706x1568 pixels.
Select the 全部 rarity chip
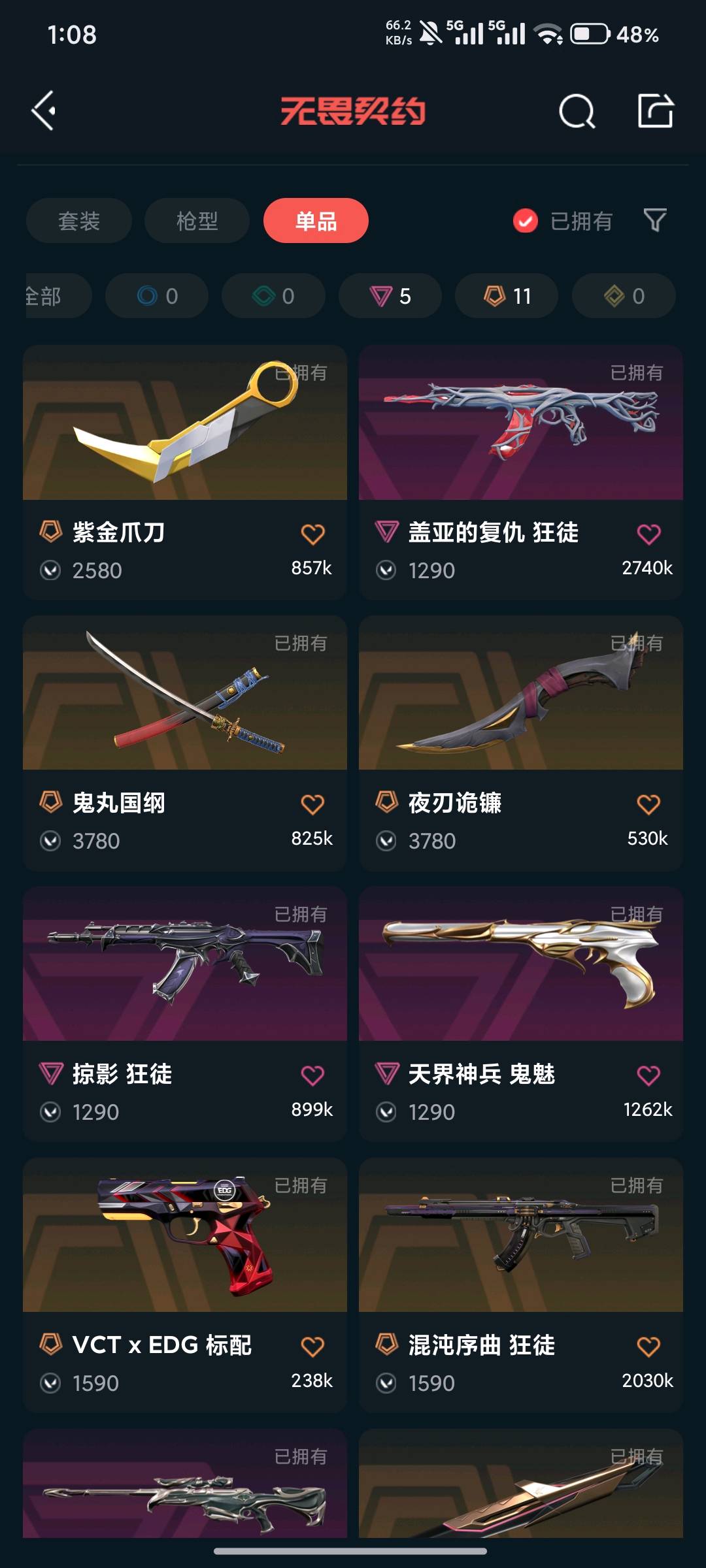52,296
